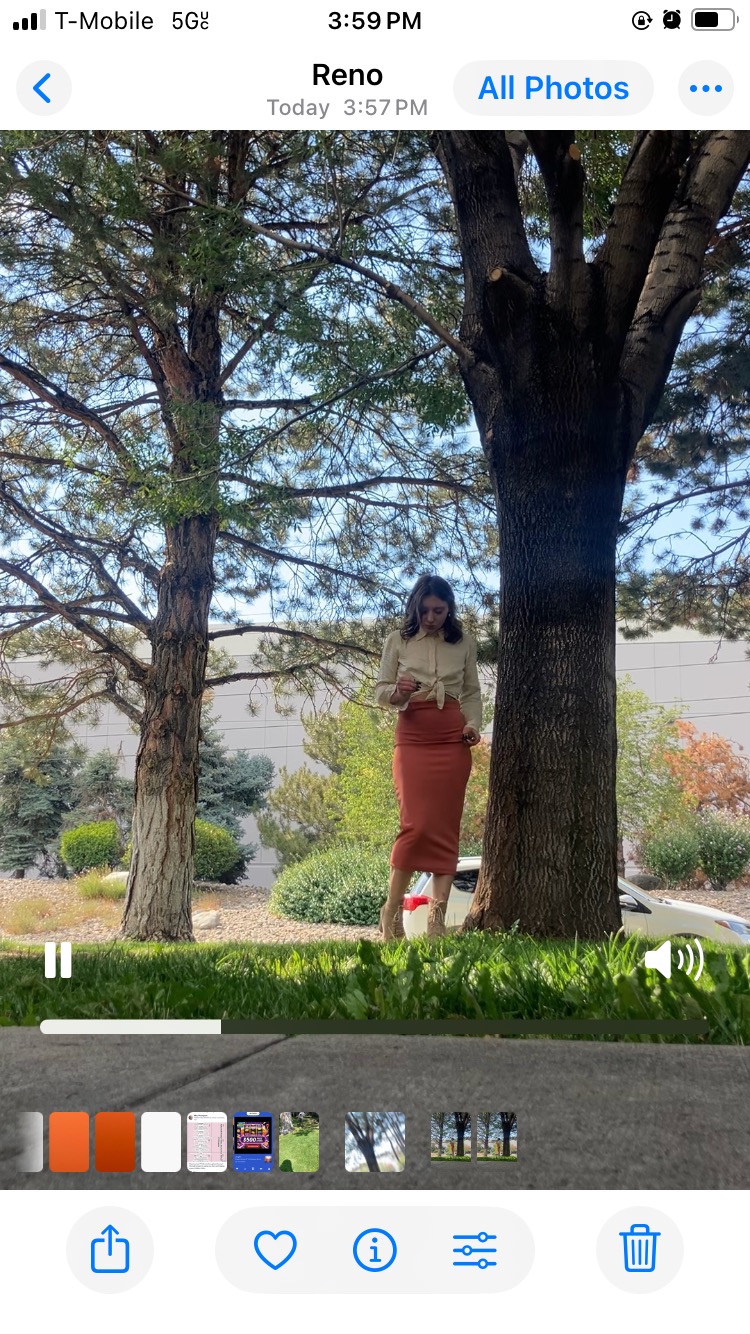Select the blue slot game thumbnail
The width and height of the screenshot is (750, 1334).
[253, 1142]
